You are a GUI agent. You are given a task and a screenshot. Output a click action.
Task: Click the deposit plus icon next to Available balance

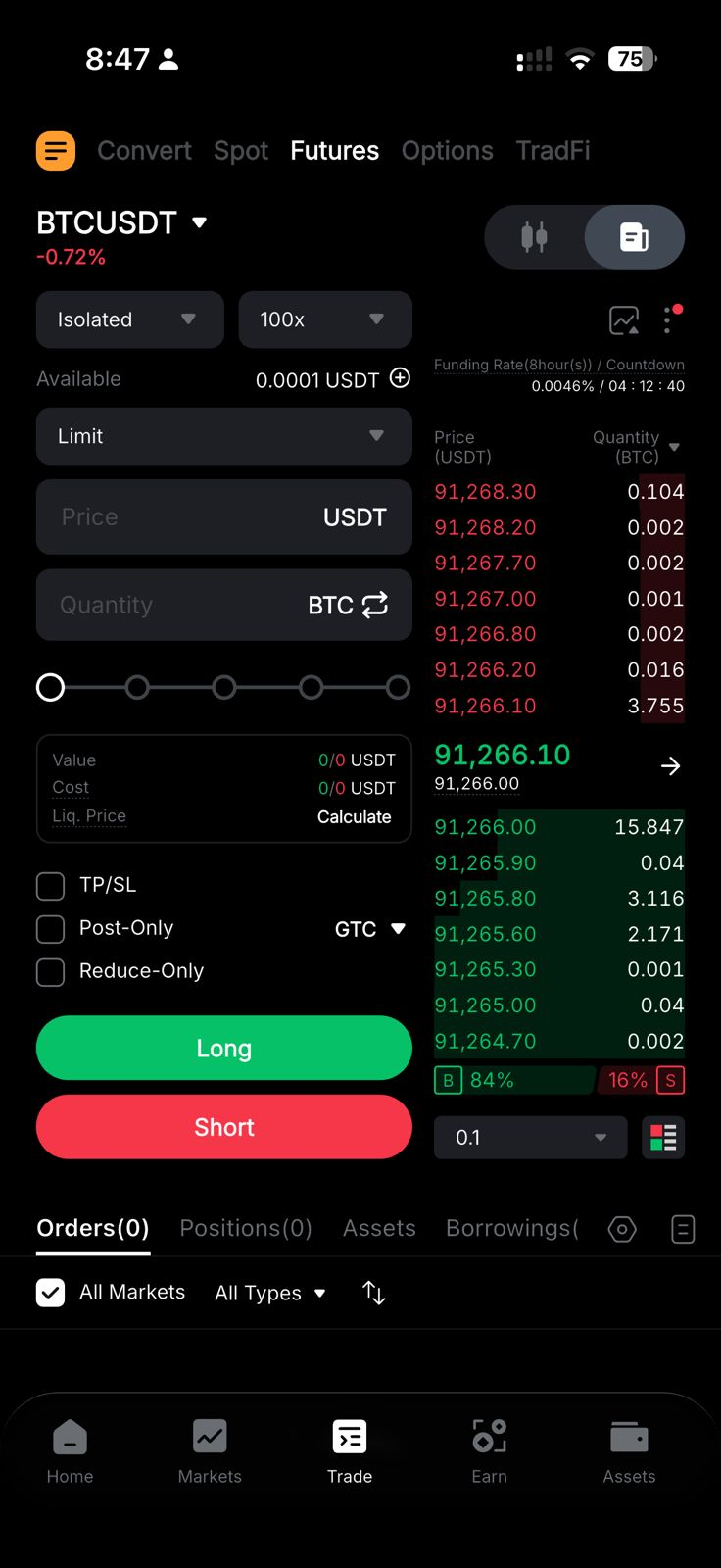(x=399, y=379)
